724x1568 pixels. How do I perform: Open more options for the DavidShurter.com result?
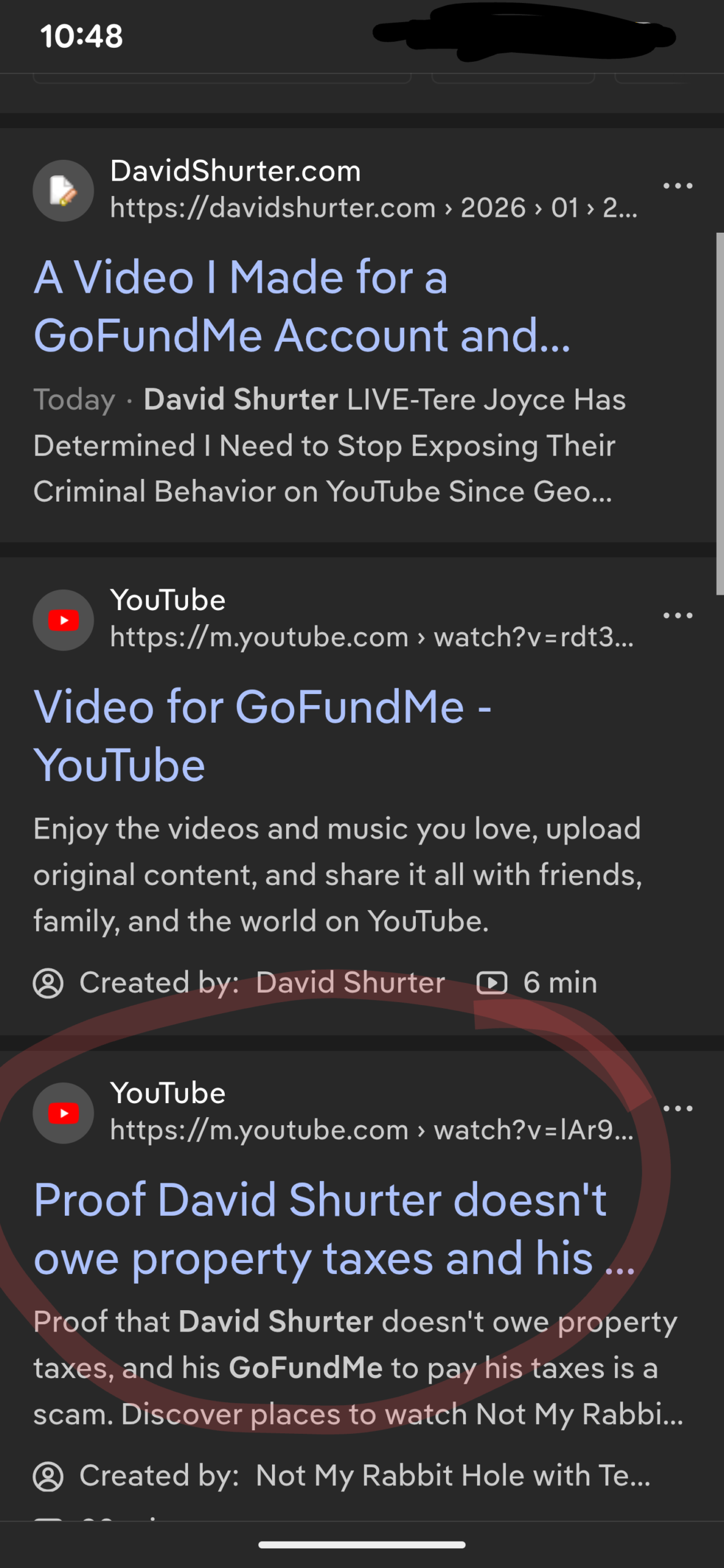677,186
